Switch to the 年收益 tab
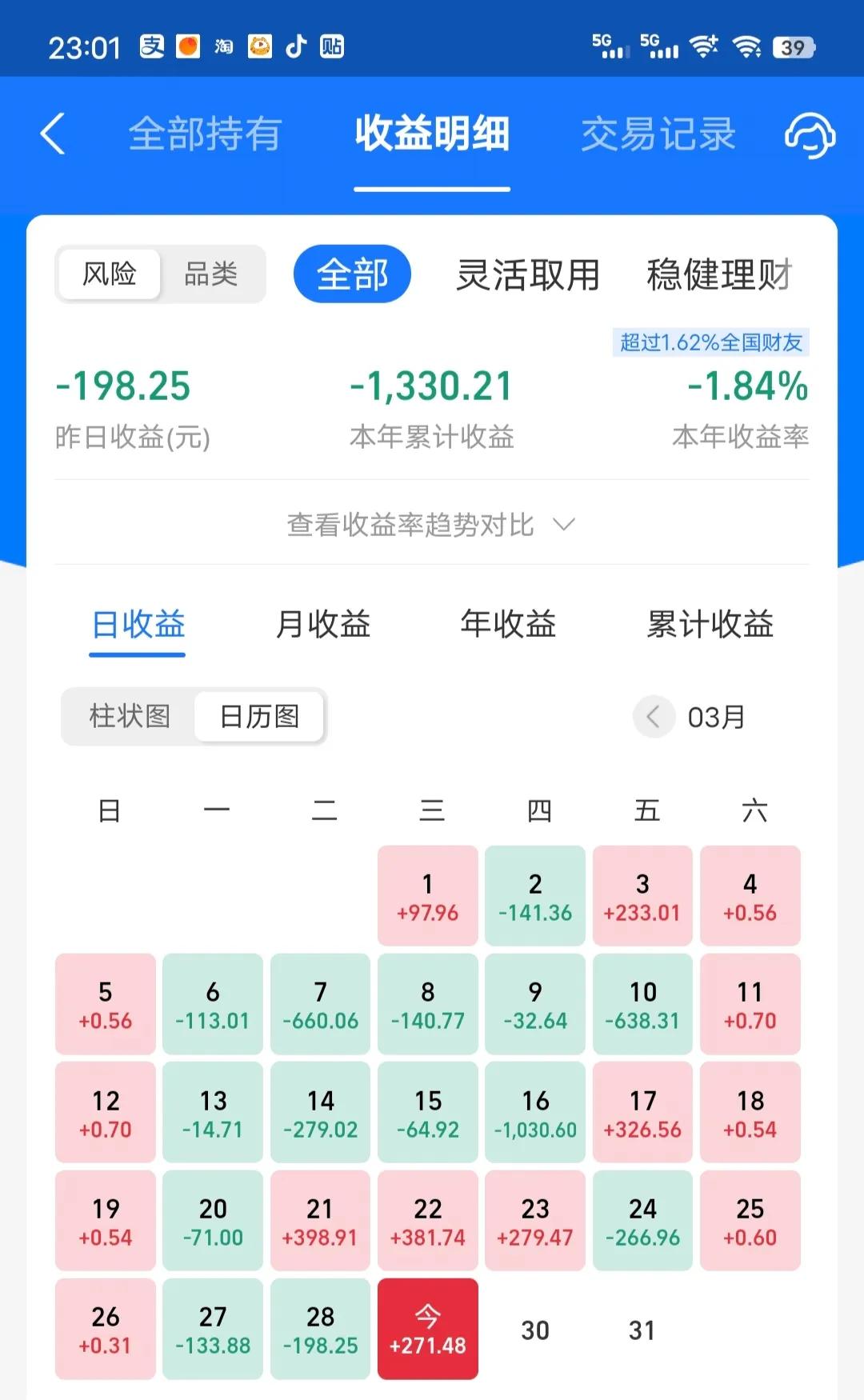This screenshot has height=1400, width=864. (x=508, y=624)
